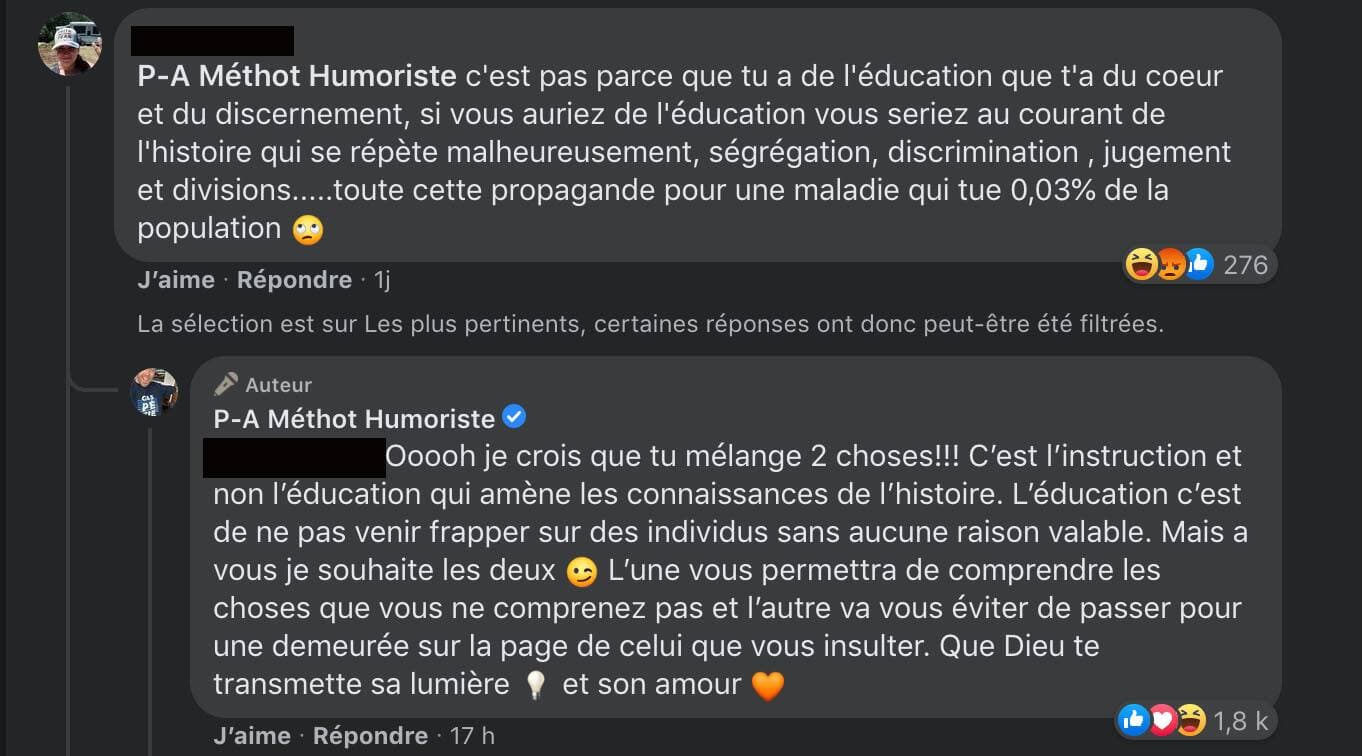The image size is (1362, 756).
Task: Open the reply author's profile avatar
Action: pos(154,392)
